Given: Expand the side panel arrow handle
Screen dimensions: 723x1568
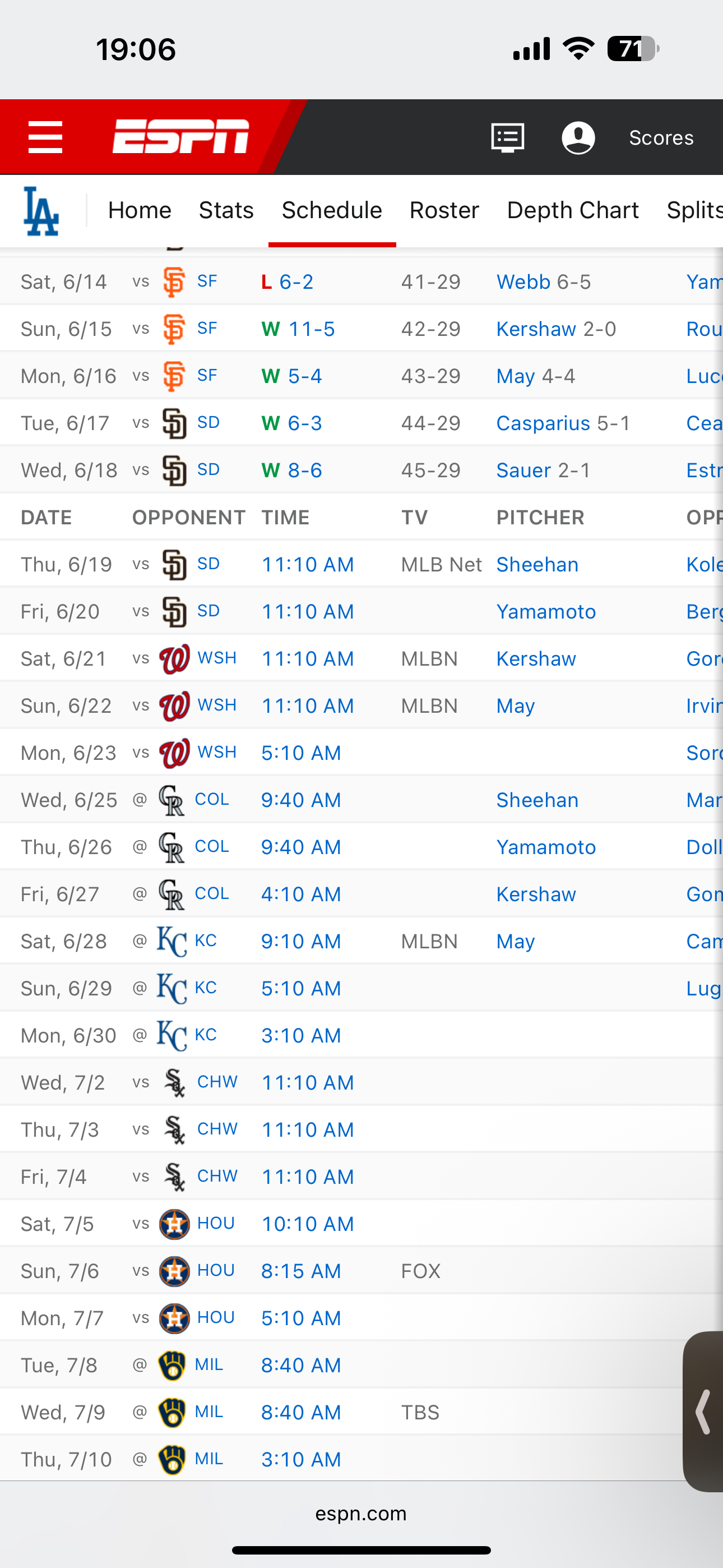Looking at the screenshot, I should tap(703, 1412).
